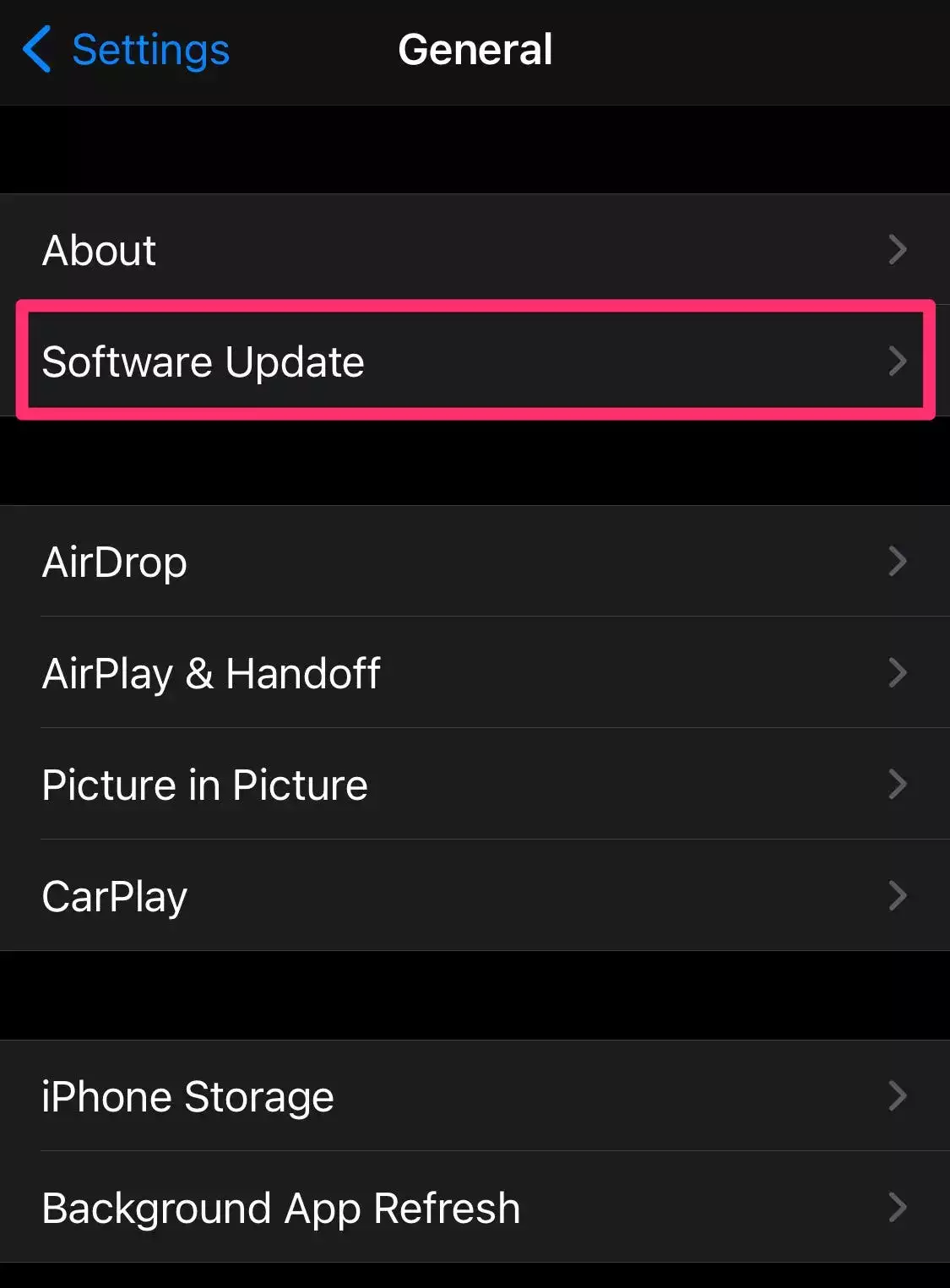Open Software Update

pyautogui.click(x=473, y=361)
